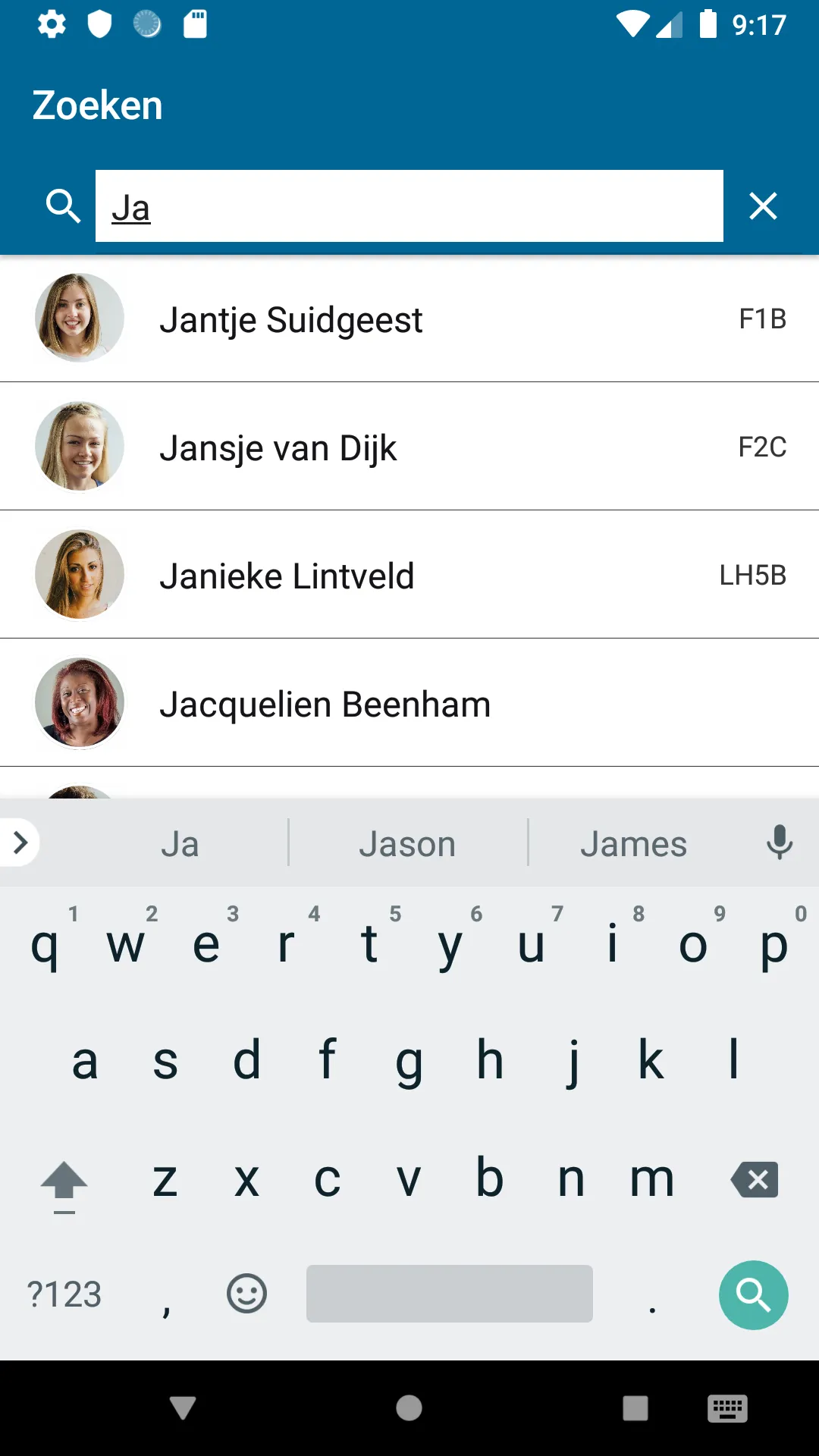
Task: Expand the keyboard suggestion strip arrow
Action: coord(20,842)
